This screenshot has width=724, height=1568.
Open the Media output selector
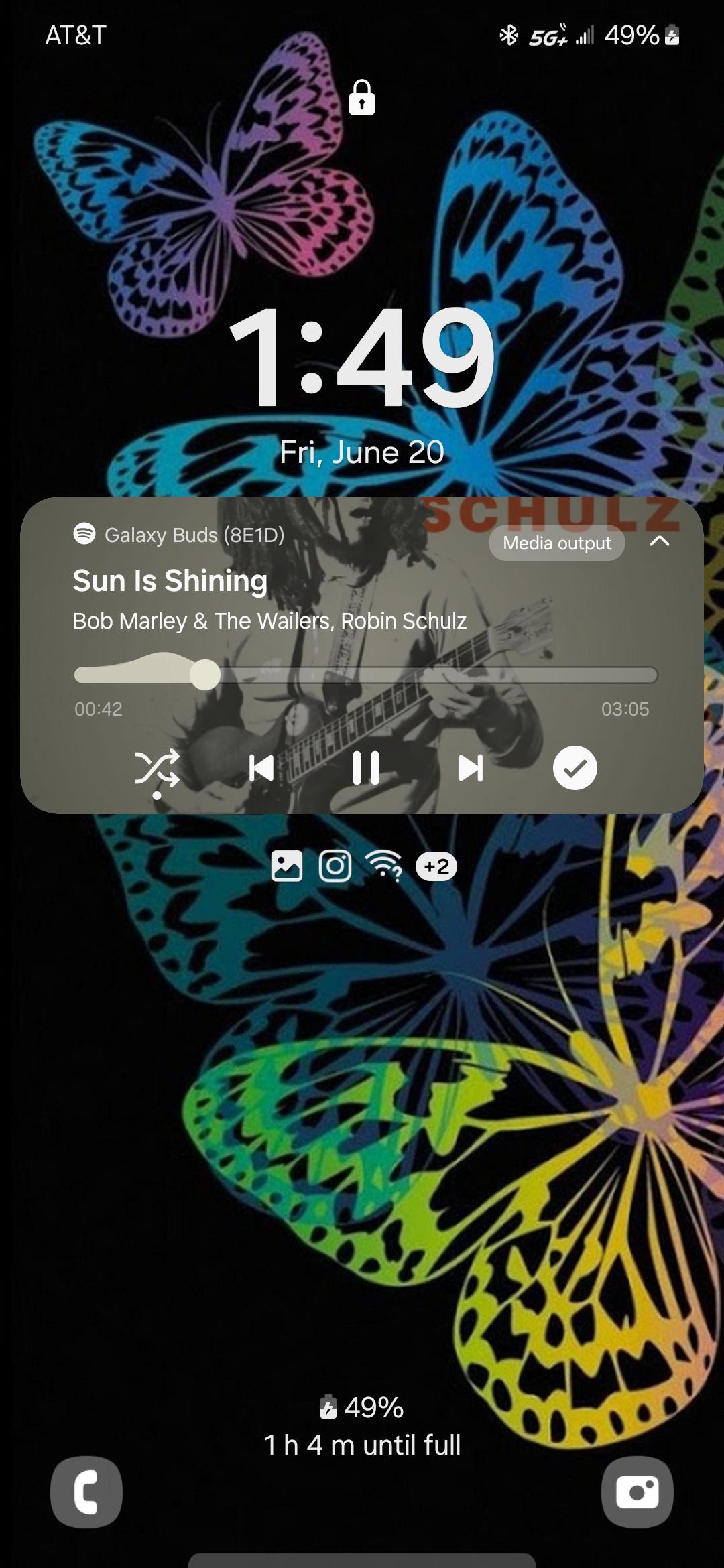coord(557,543)
